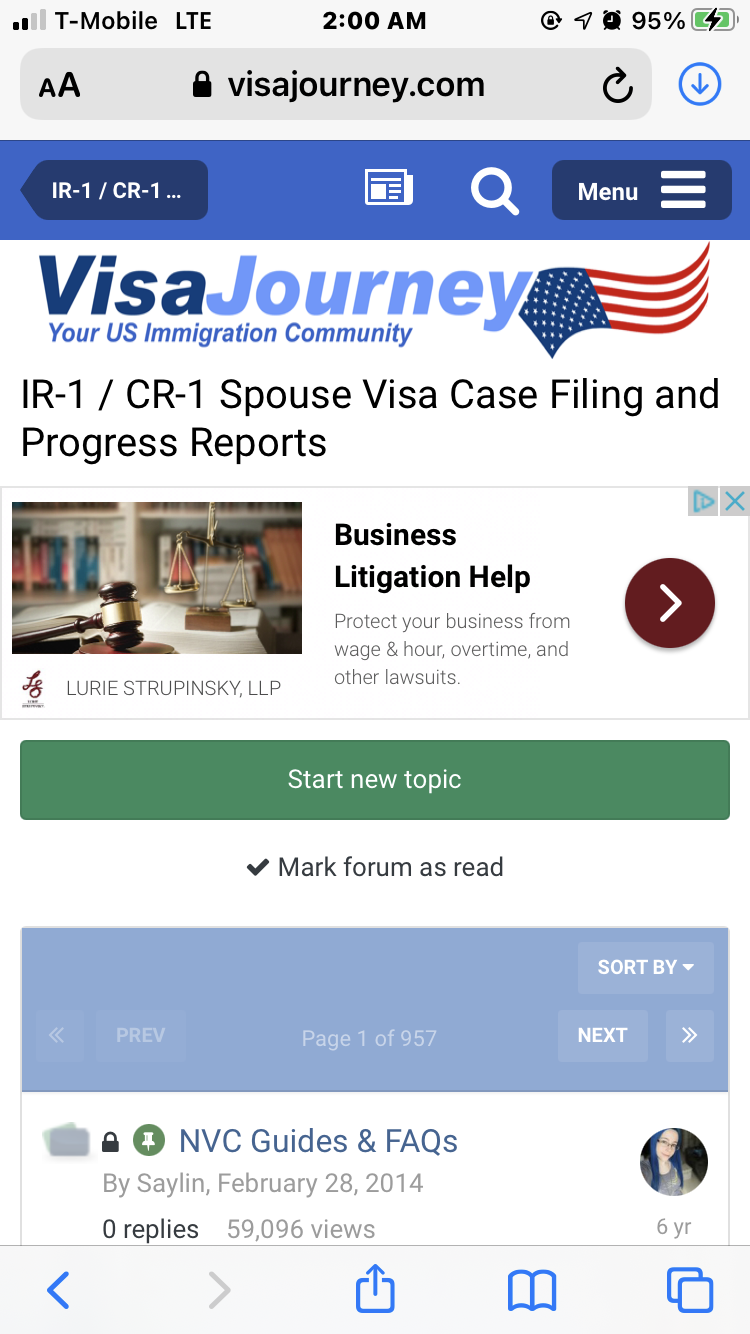The height and width of the screenshot is (1334, 750).
Task: Open the NVC Guides & FAQs topic
Action: [318, 1141]
